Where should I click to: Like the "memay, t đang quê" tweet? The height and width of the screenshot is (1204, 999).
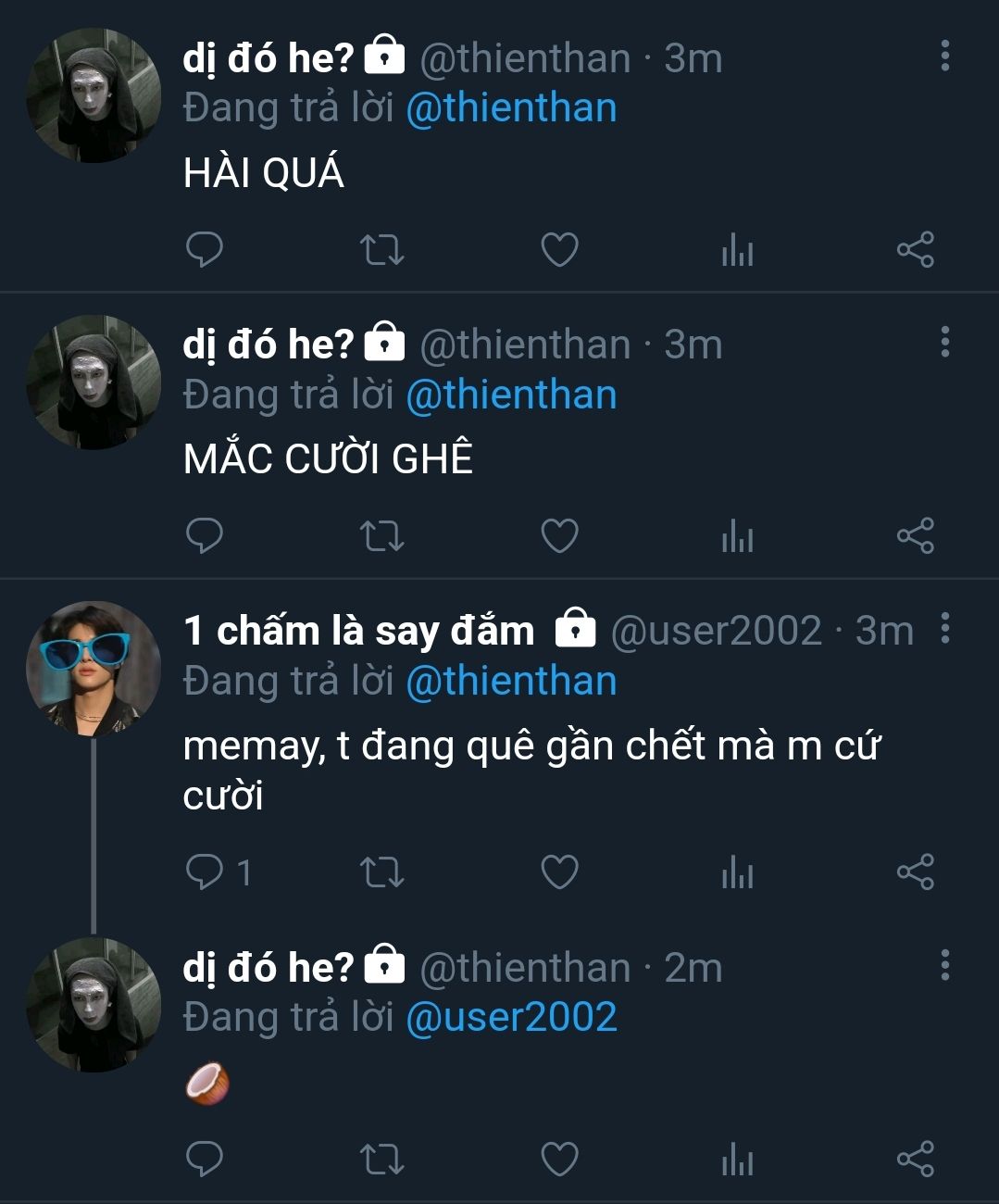(559, 872)
